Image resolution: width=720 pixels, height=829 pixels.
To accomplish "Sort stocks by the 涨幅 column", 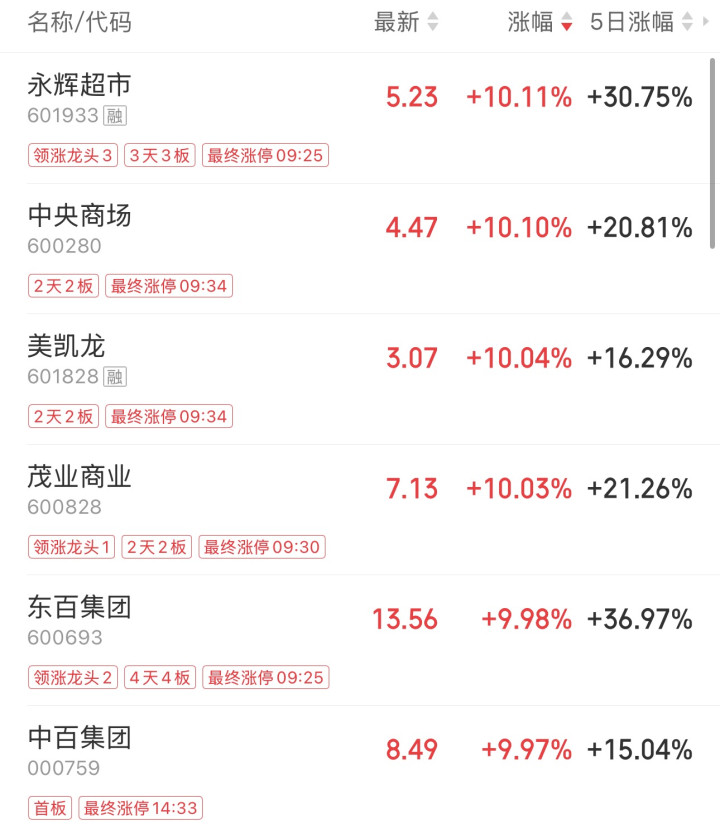I will (x=539, y=22).
